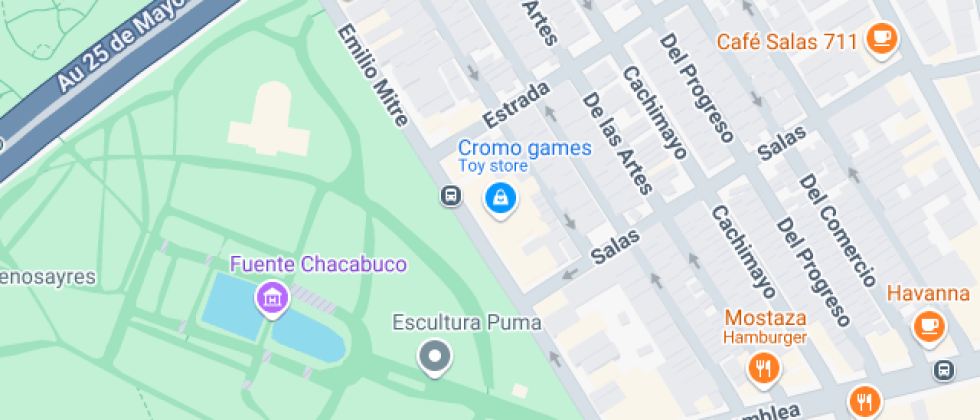Open the restaurant pin right of Mostaza
The image size is (980, 420).
pos(865,401)
